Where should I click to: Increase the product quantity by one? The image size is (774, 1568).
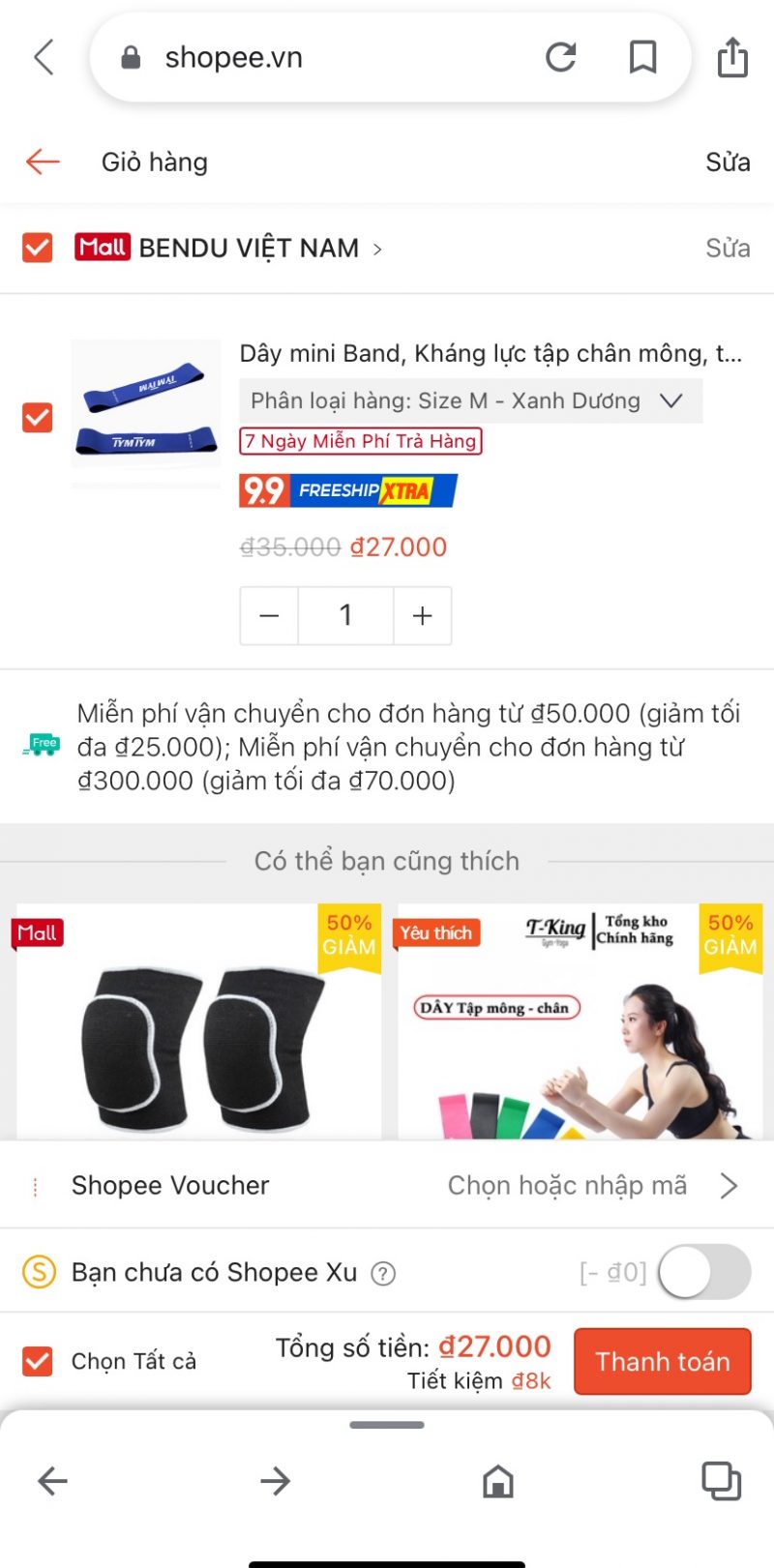[422, 615]
